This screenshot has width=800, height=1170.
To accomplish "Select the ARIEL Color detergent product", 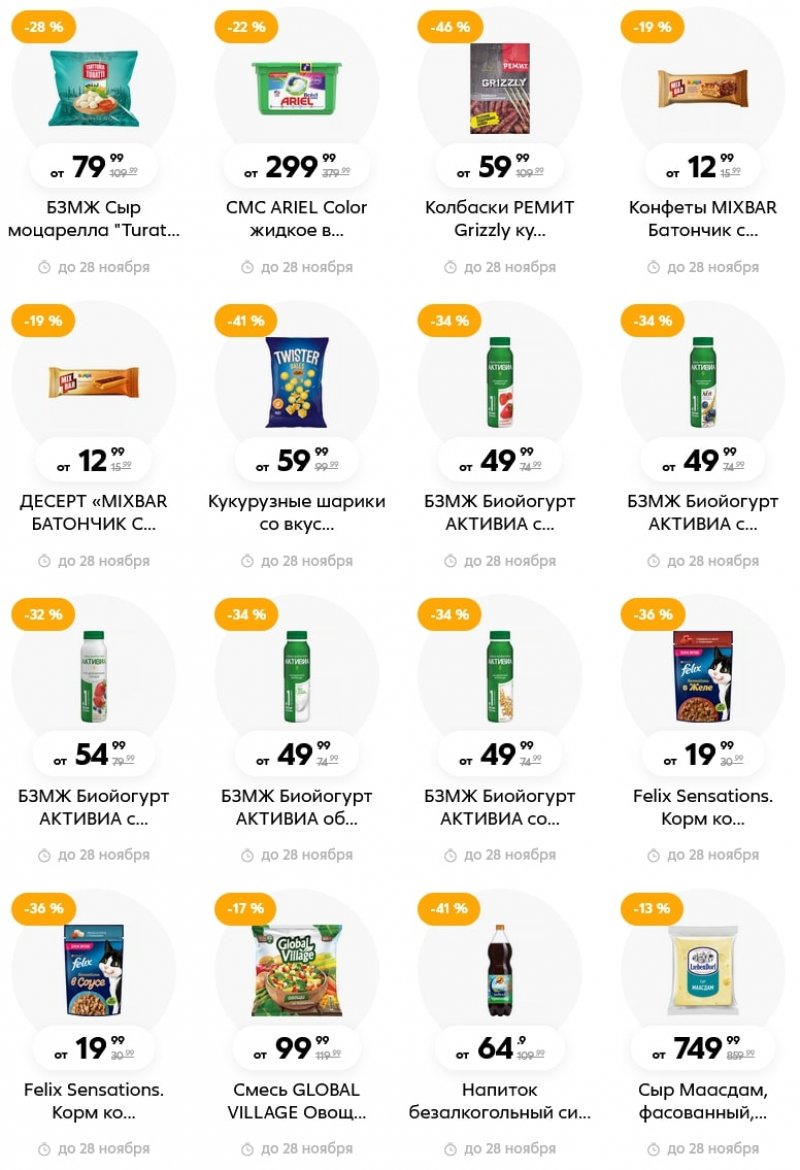I will 297,90.
